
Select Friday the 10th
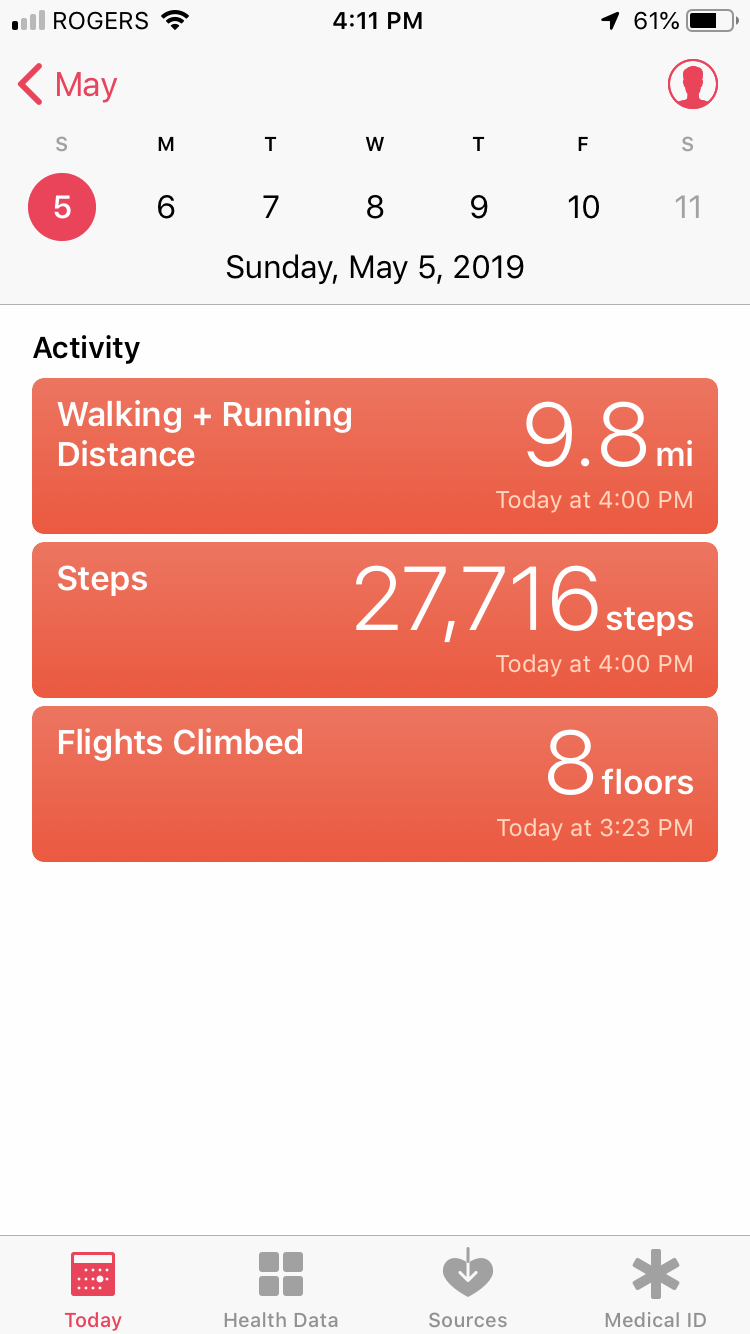(583, 207)
